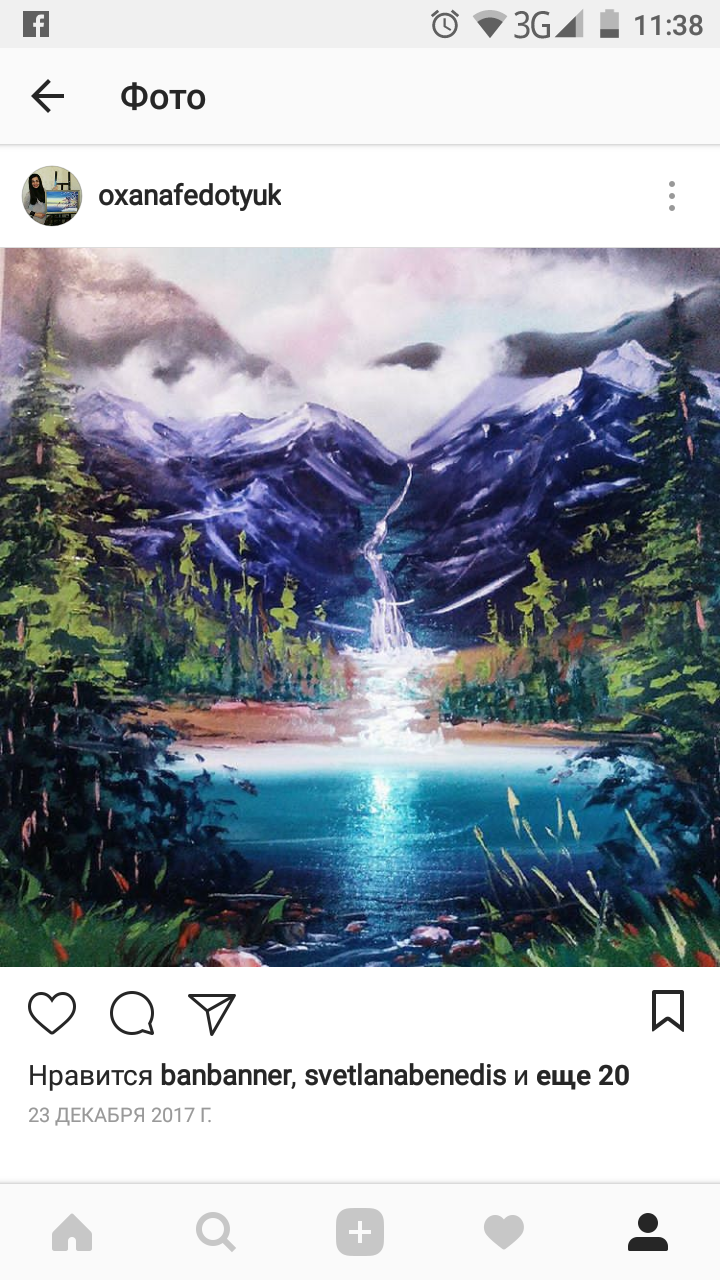This screenshot has width=720, height=1280.
Task: Open svetlanabenedis's profile from the likes
Action: 405,1076
